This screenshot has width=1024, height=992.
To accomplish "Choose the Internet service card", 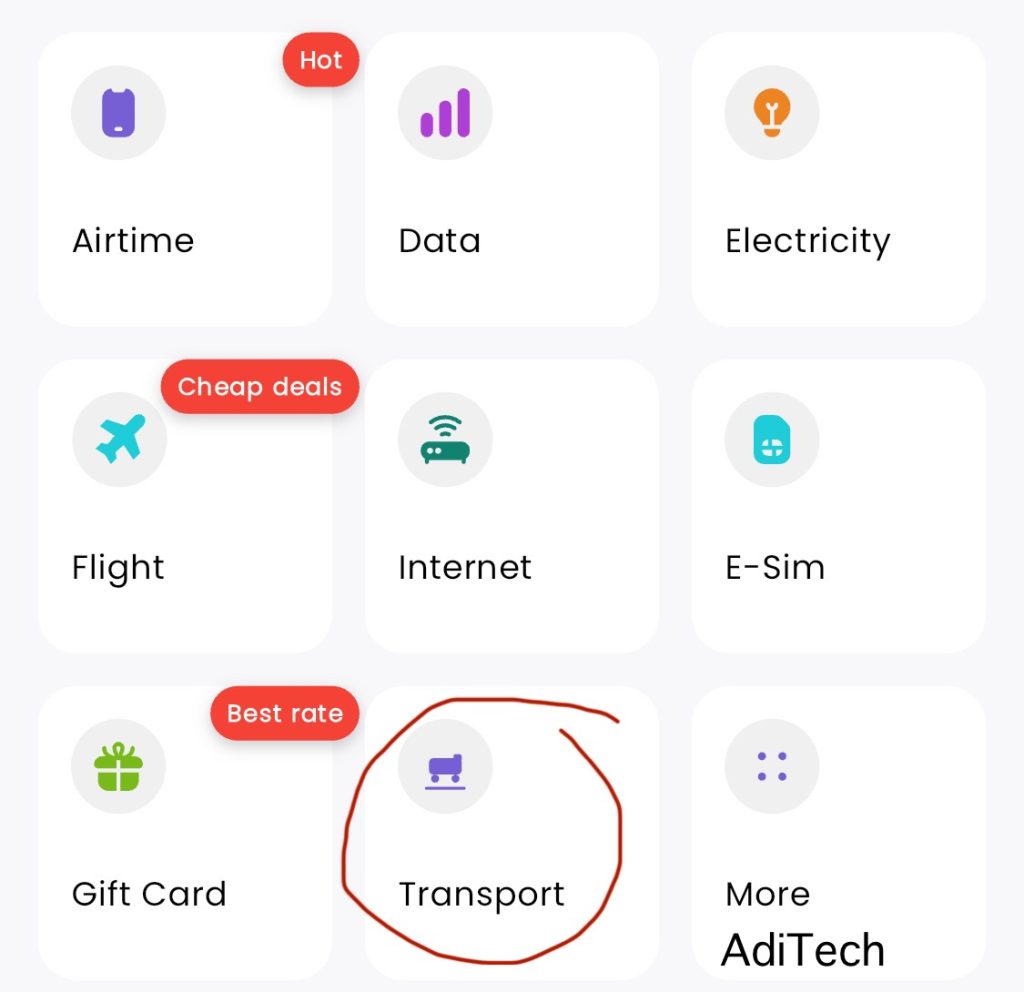I will pyautogui.click(x=511, y=506).
